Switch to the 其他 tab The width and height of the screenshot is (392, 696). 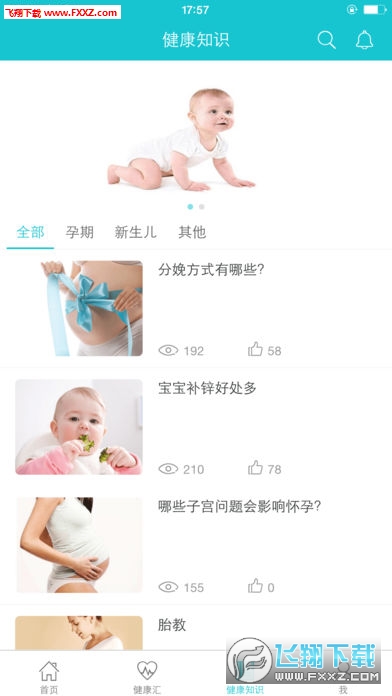pyautogui.click(x=192, y=232)
